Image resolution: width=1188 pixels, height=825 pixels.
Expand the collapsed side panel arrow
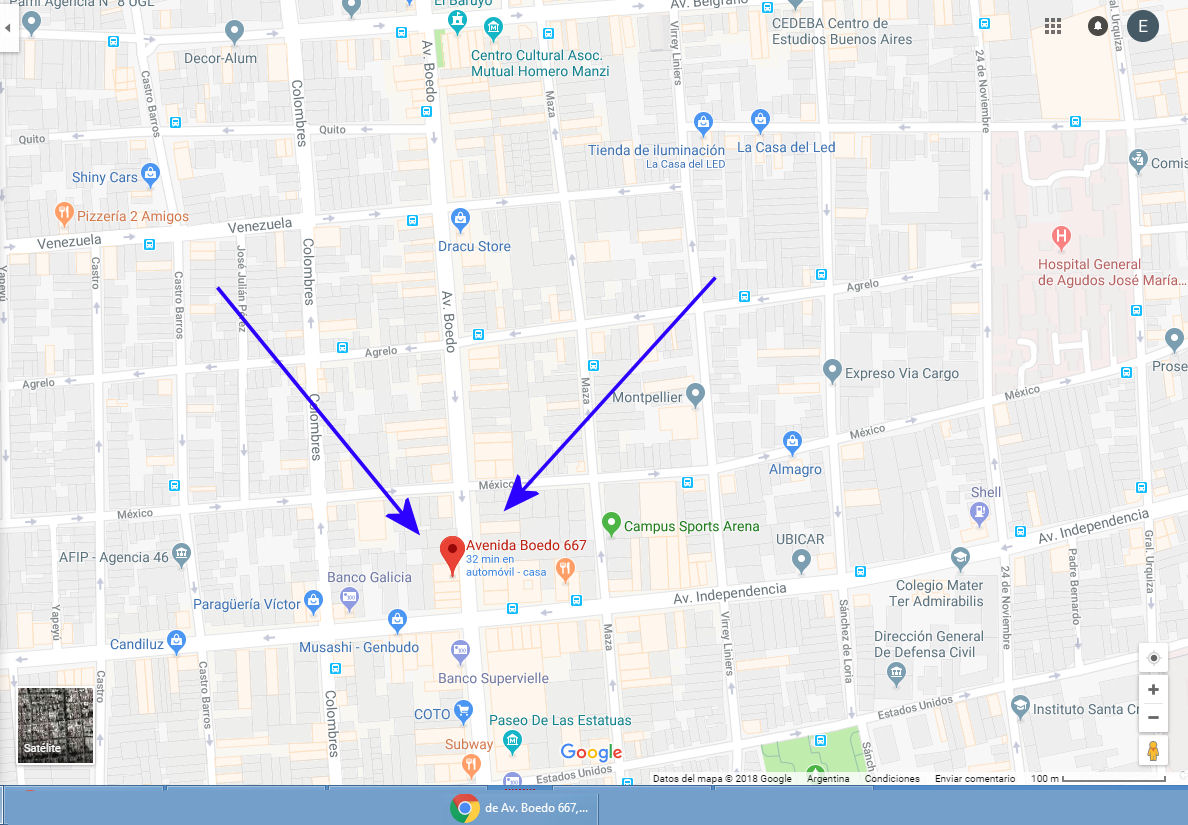coord(8,28)
